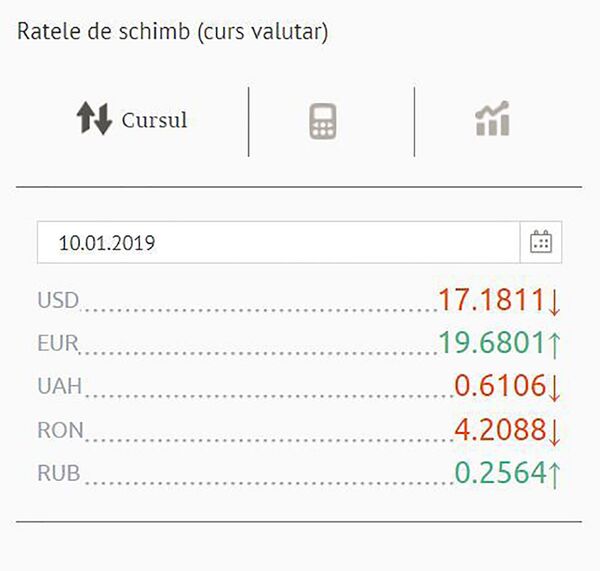Switch to the Cursul tab
Screen dimensions: 600x571
click(132, 121)
